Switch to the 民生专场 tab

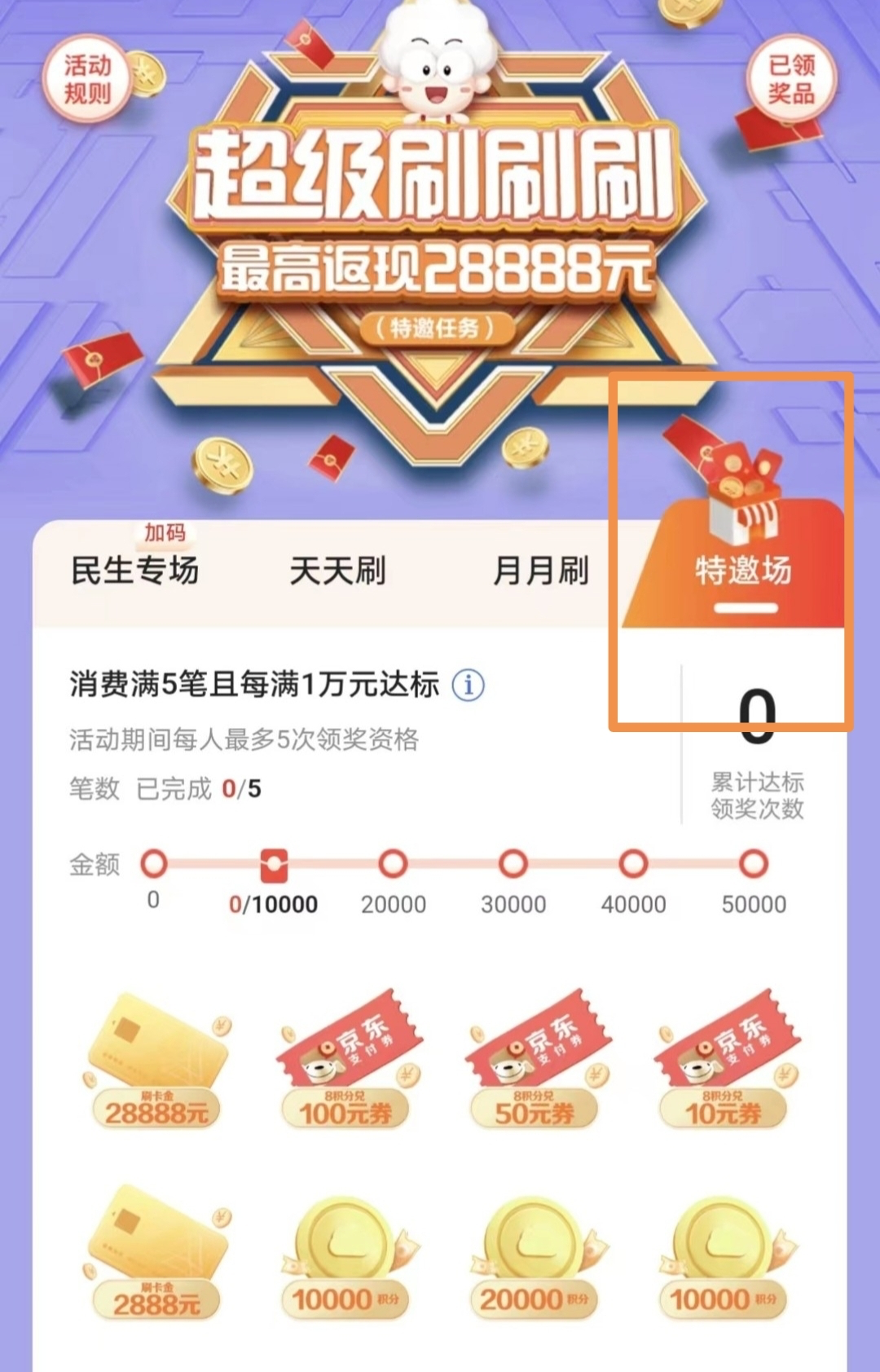click(135, 570)
